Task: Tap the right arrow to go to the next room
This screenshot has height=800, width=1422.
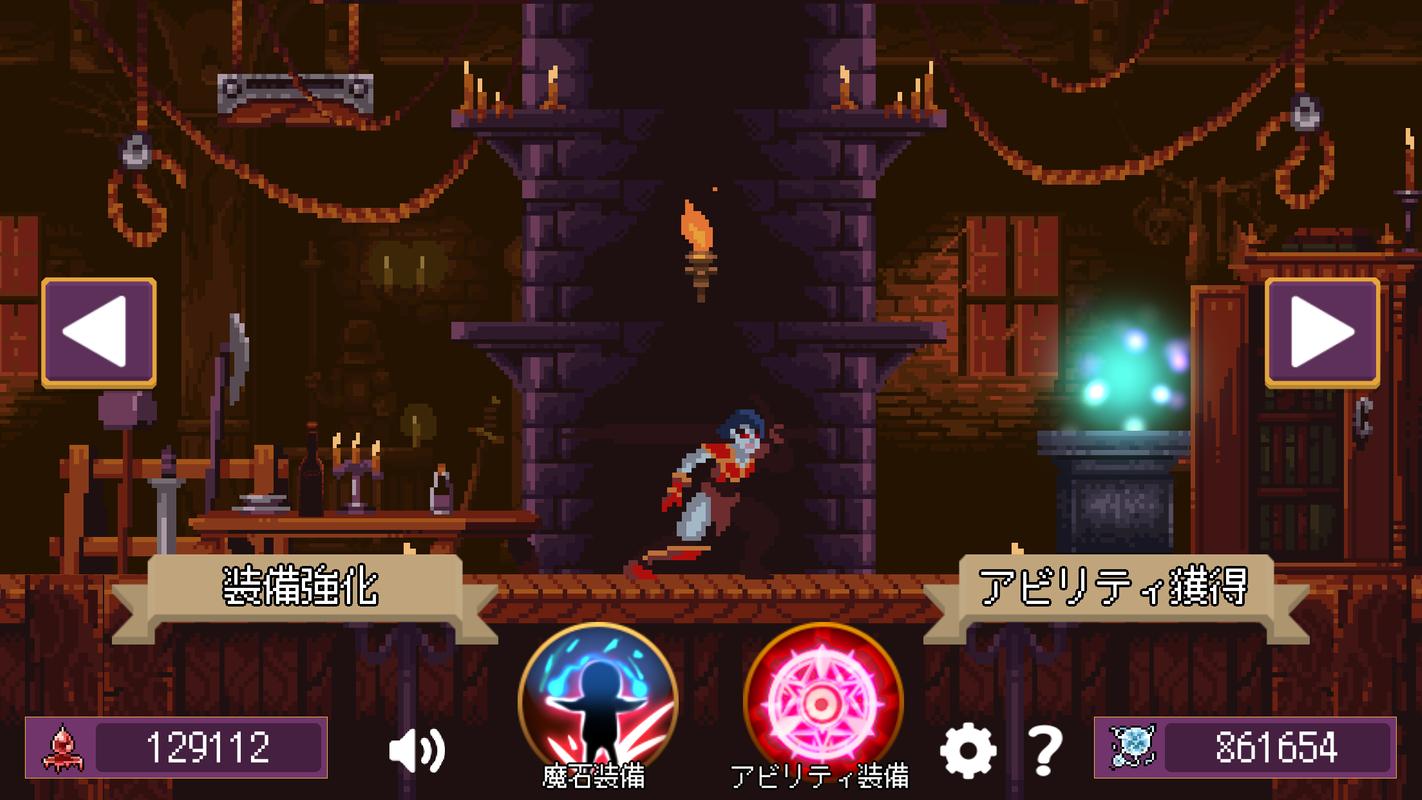Action: pos(1322,332)
